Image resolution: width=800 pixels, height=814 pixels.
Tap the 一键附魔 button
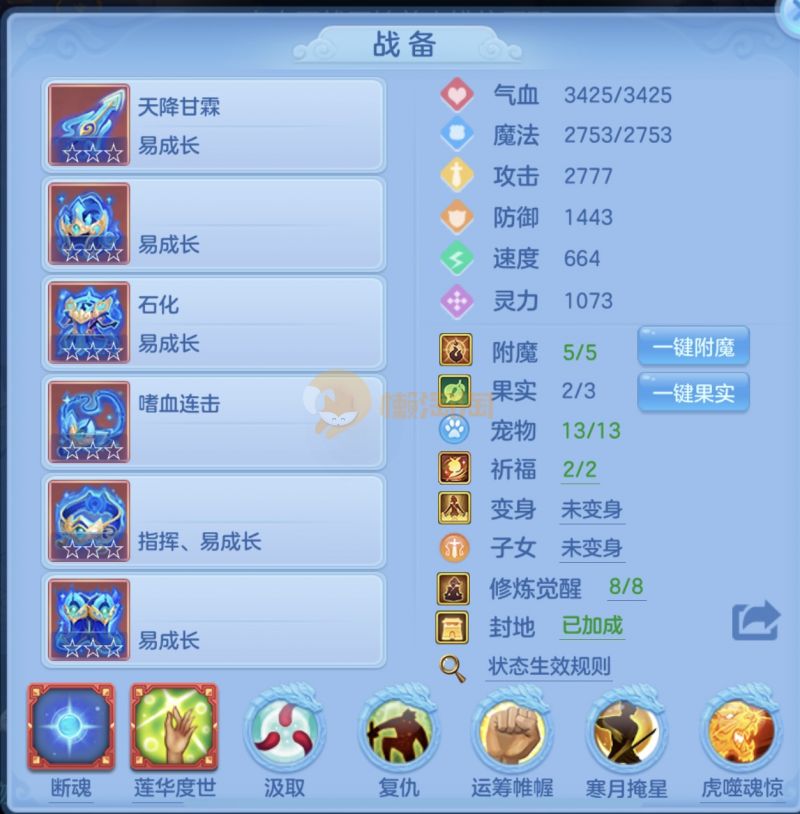693,348
